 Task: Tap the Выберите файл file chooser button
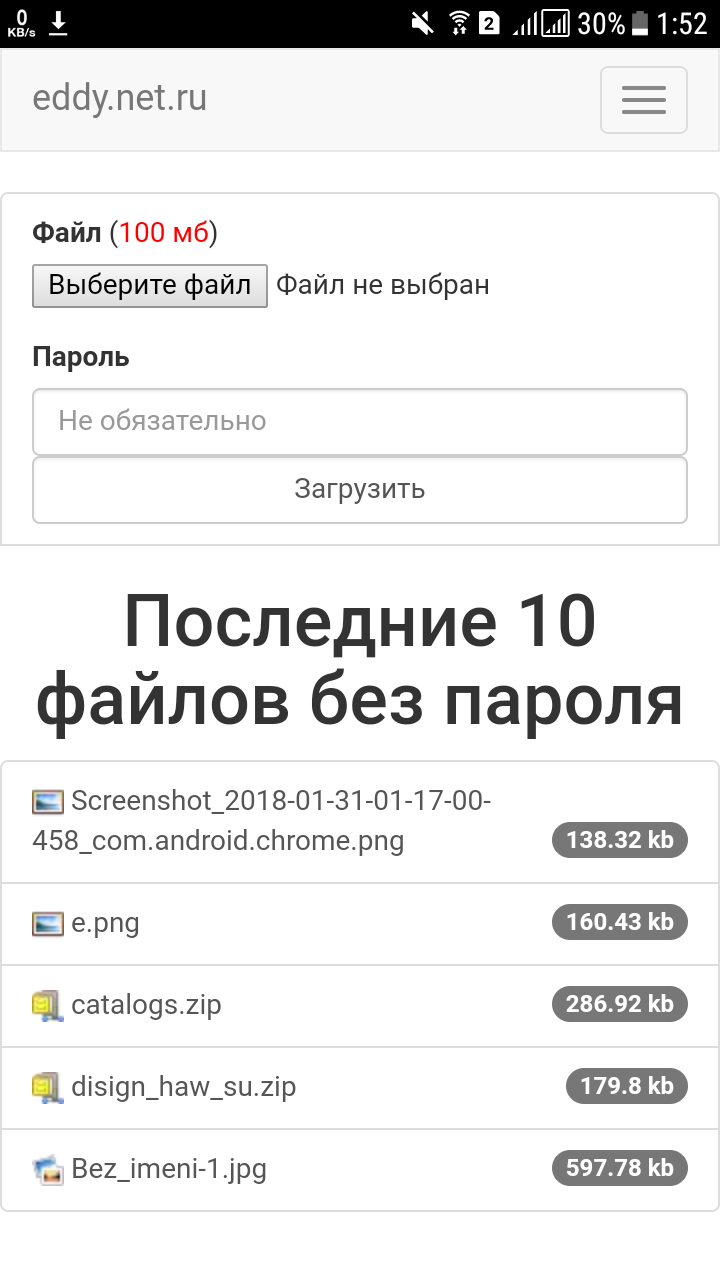coord(150,286)
